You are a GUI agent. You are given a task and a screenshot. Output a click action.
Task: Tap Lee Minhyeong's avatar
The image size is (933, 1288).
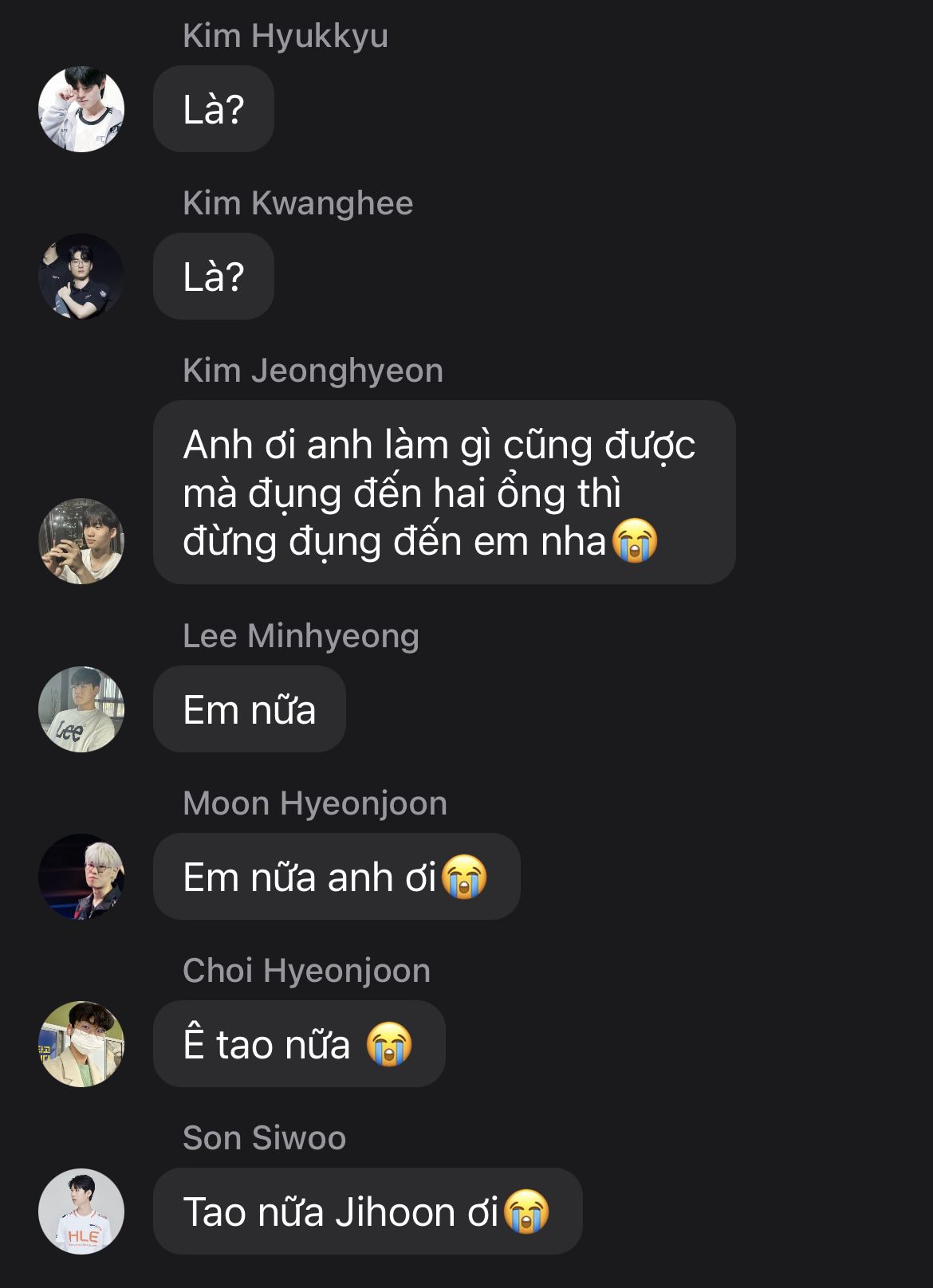[81, 709]
